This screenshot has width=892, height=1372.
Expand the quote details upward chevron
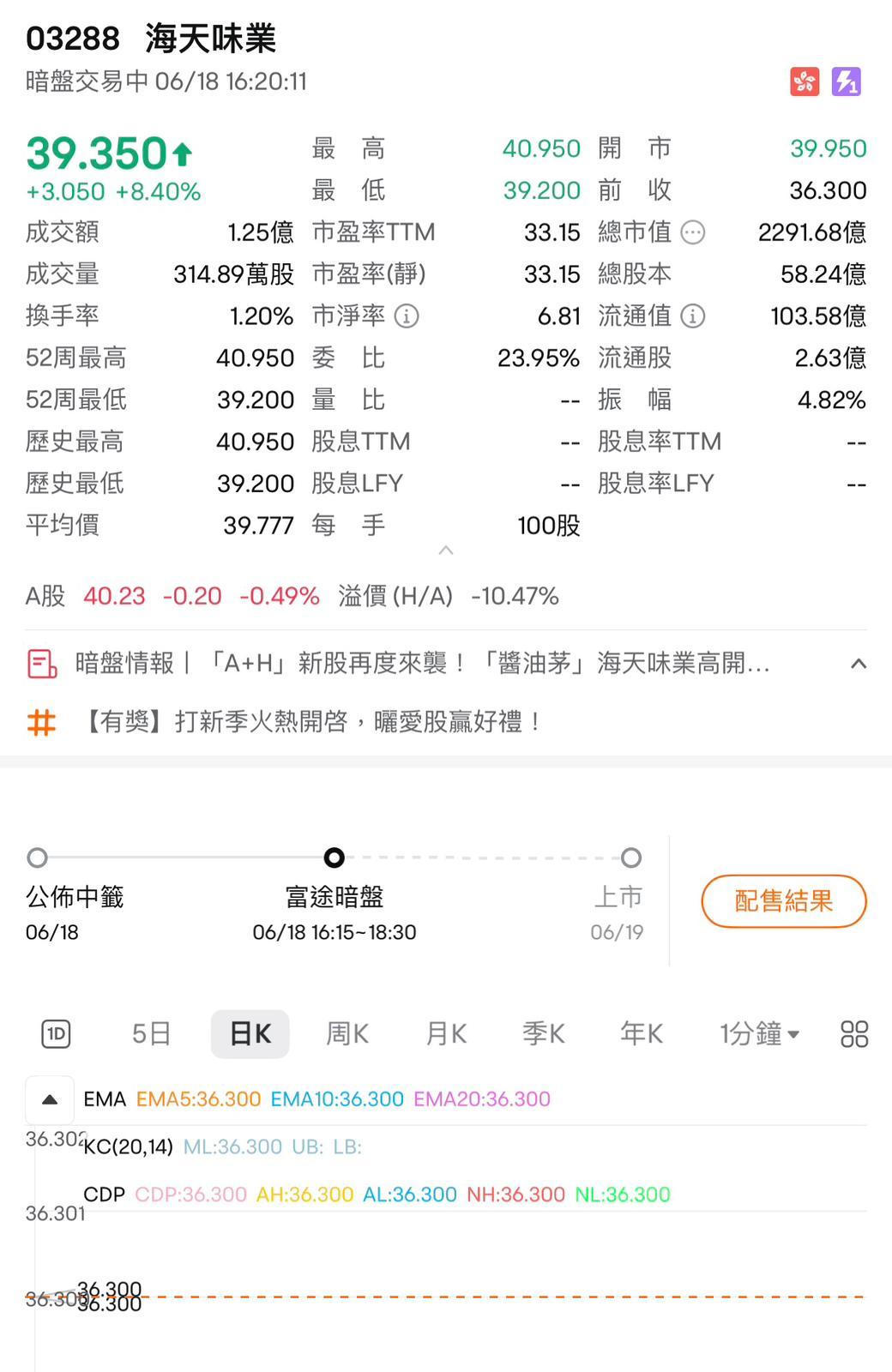(446, 550)
